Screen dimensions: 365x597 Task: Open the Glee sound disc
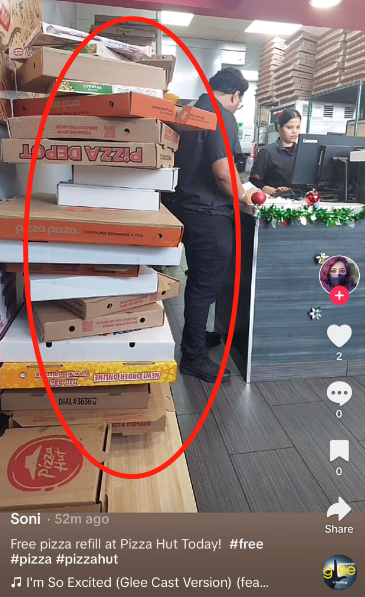pyautogui.click(x=339, y=572)
